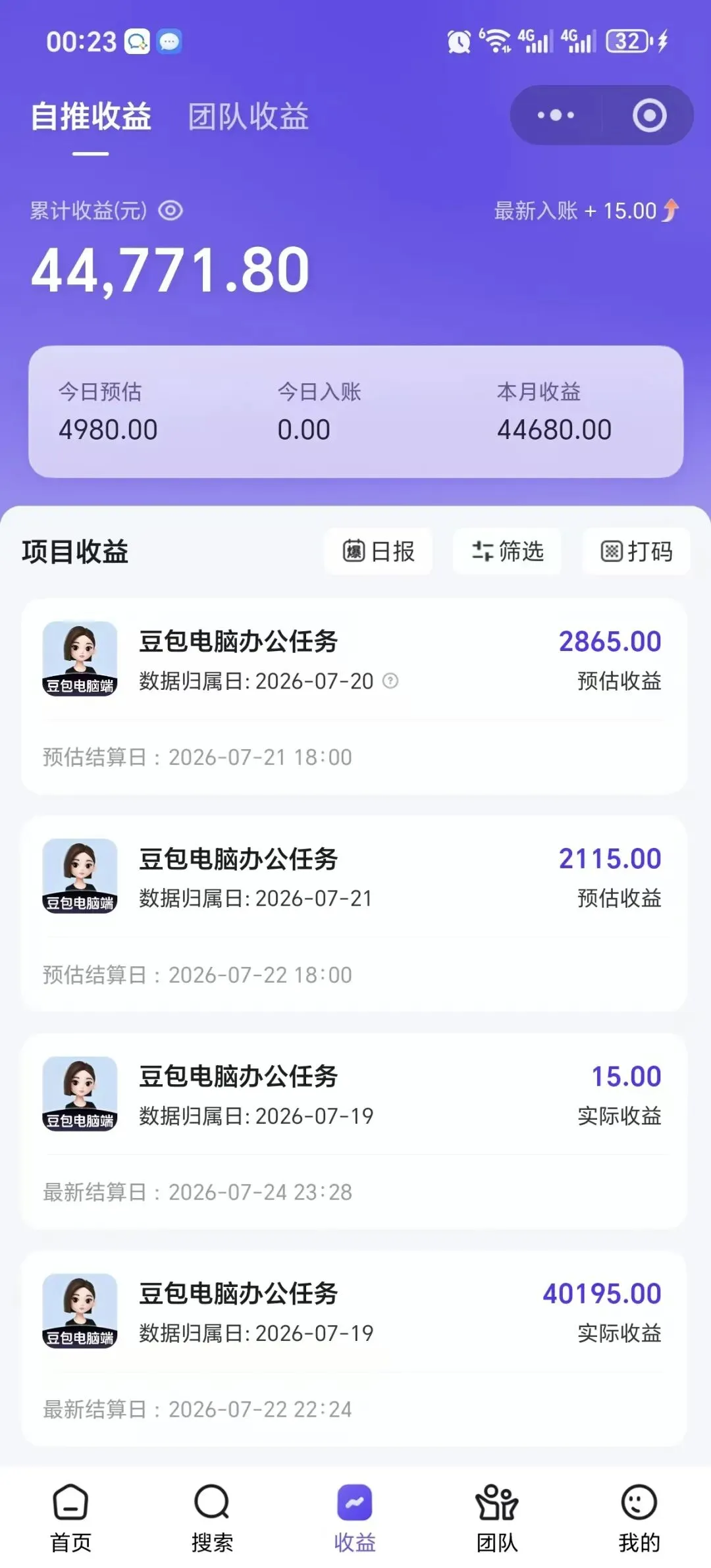Screen dimensions: 711x1568
Task: Tap the 打码 button
Action: pos(636,551)
